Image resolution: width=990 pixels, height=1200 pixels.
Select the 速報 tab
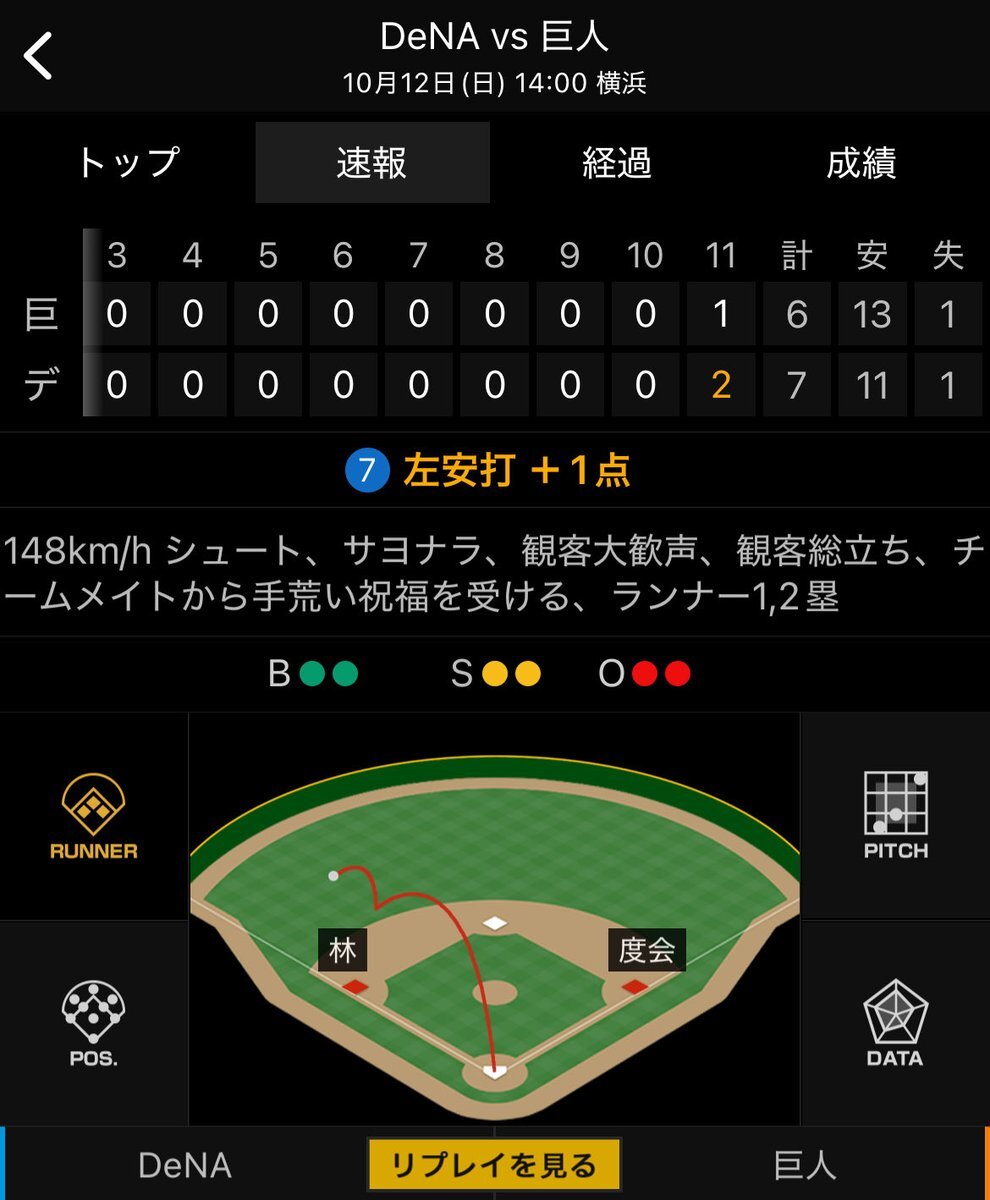(372, 163)
